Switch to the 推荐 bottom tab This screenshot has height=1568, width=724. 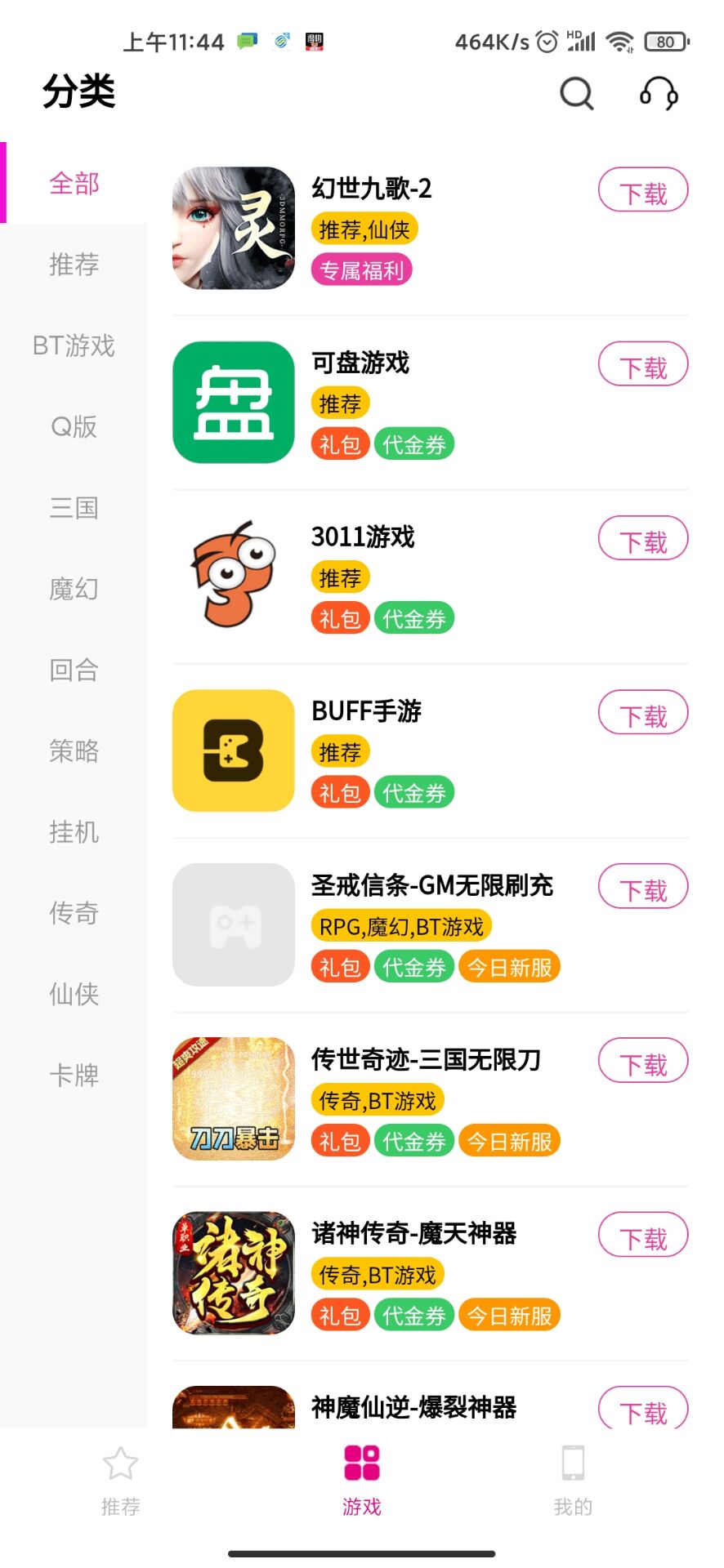[x=120, y=1478]
